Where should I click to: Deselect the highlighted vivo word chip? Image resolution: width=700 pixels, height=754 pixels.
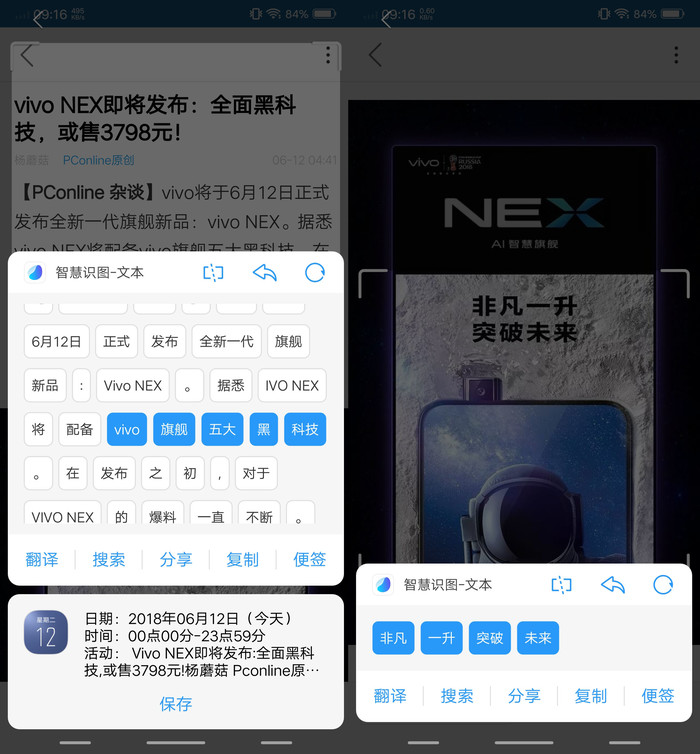(x=127, y=429)
